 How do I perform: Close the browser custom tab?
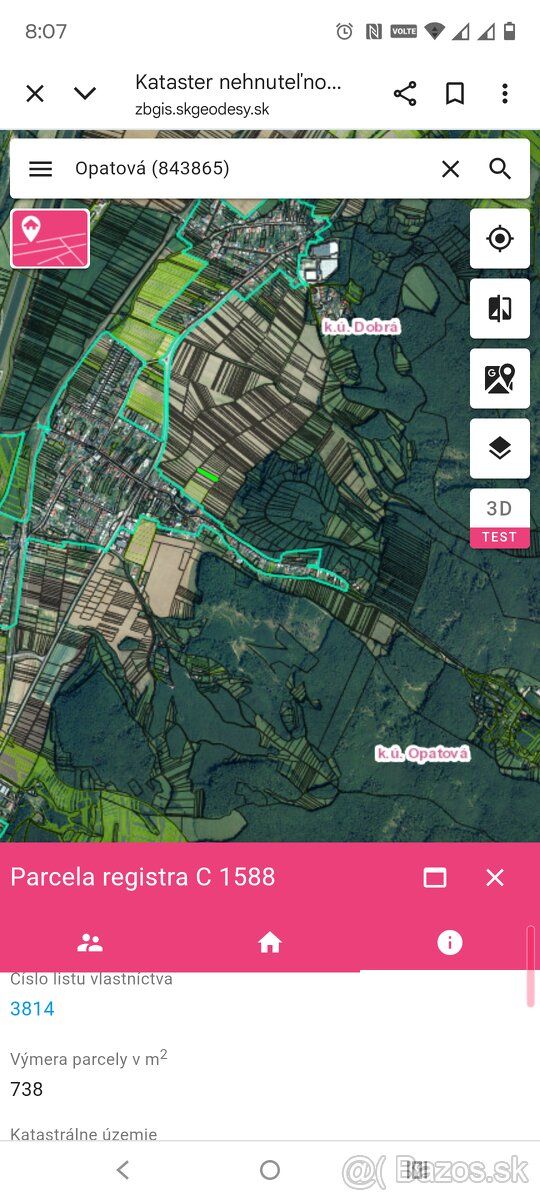[35, 94]
